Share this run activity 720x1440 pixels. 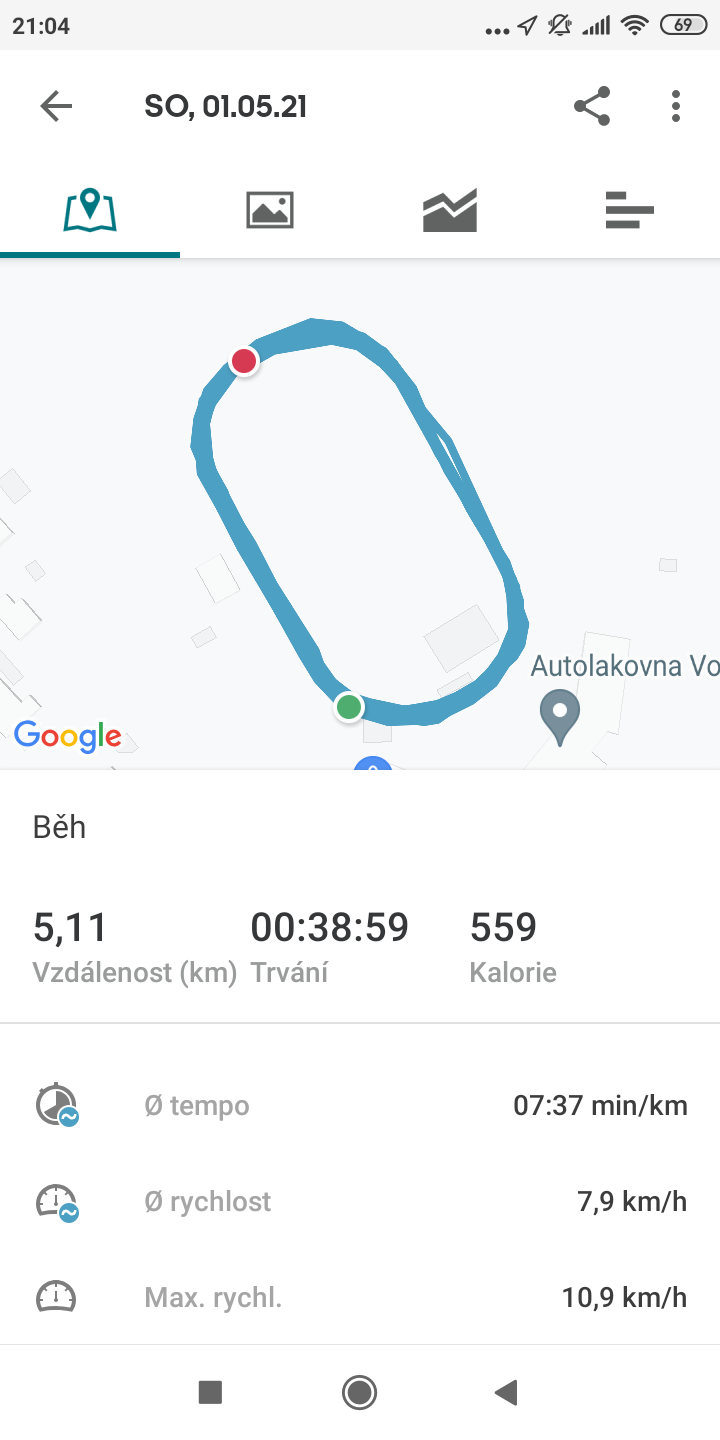click(592, 106)
